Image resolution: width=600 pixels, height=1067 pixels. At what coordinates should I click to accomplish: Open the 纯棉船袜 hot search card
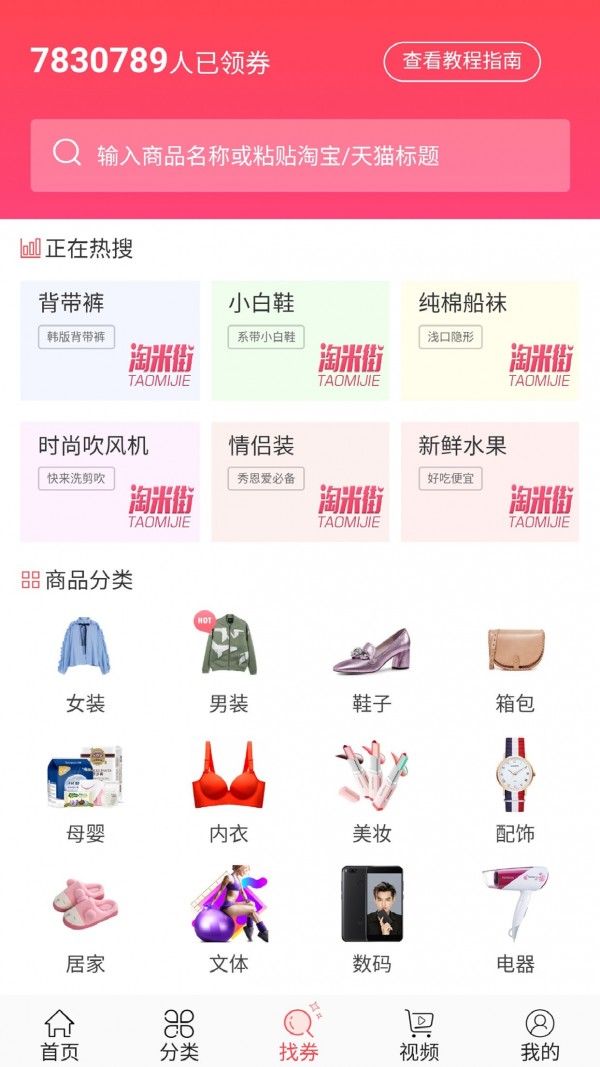click(x=490, y=340)
